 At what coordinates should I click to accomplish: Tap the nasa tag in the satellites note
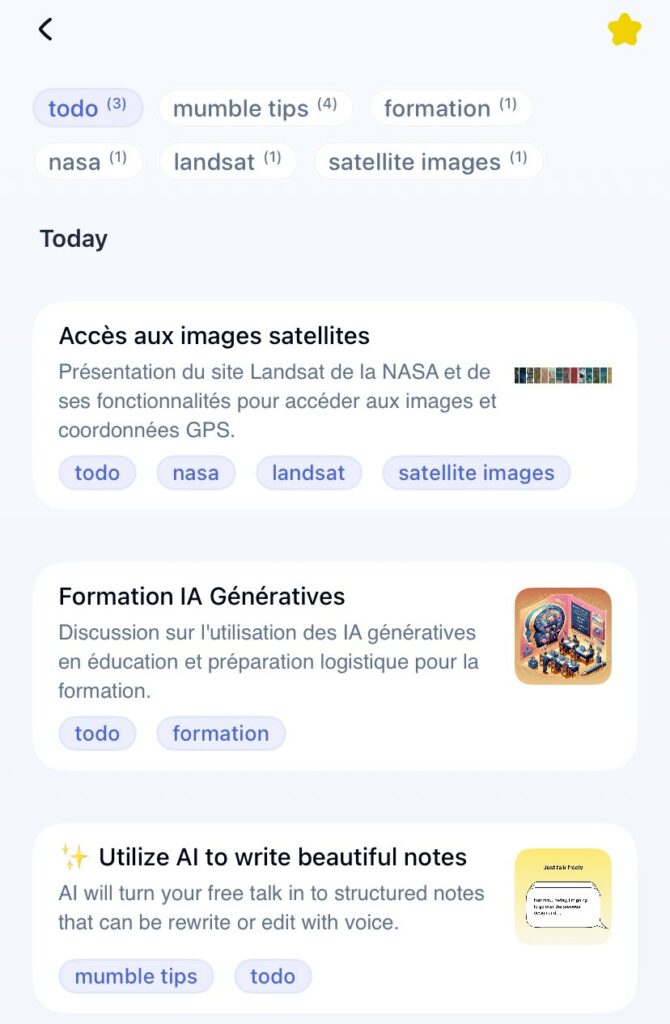[x=195, y=473]
